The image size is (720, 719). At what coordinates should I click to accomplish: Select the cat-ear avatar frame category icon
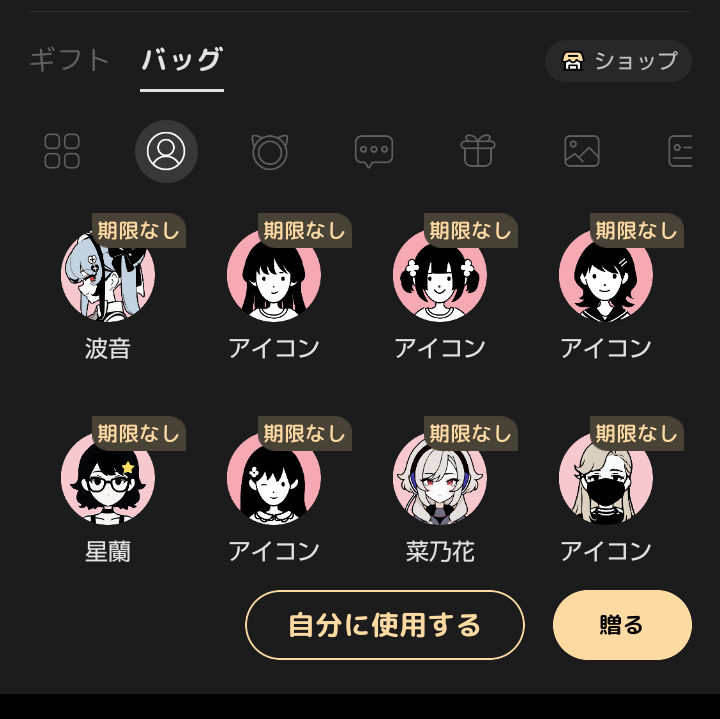(270, 152)
